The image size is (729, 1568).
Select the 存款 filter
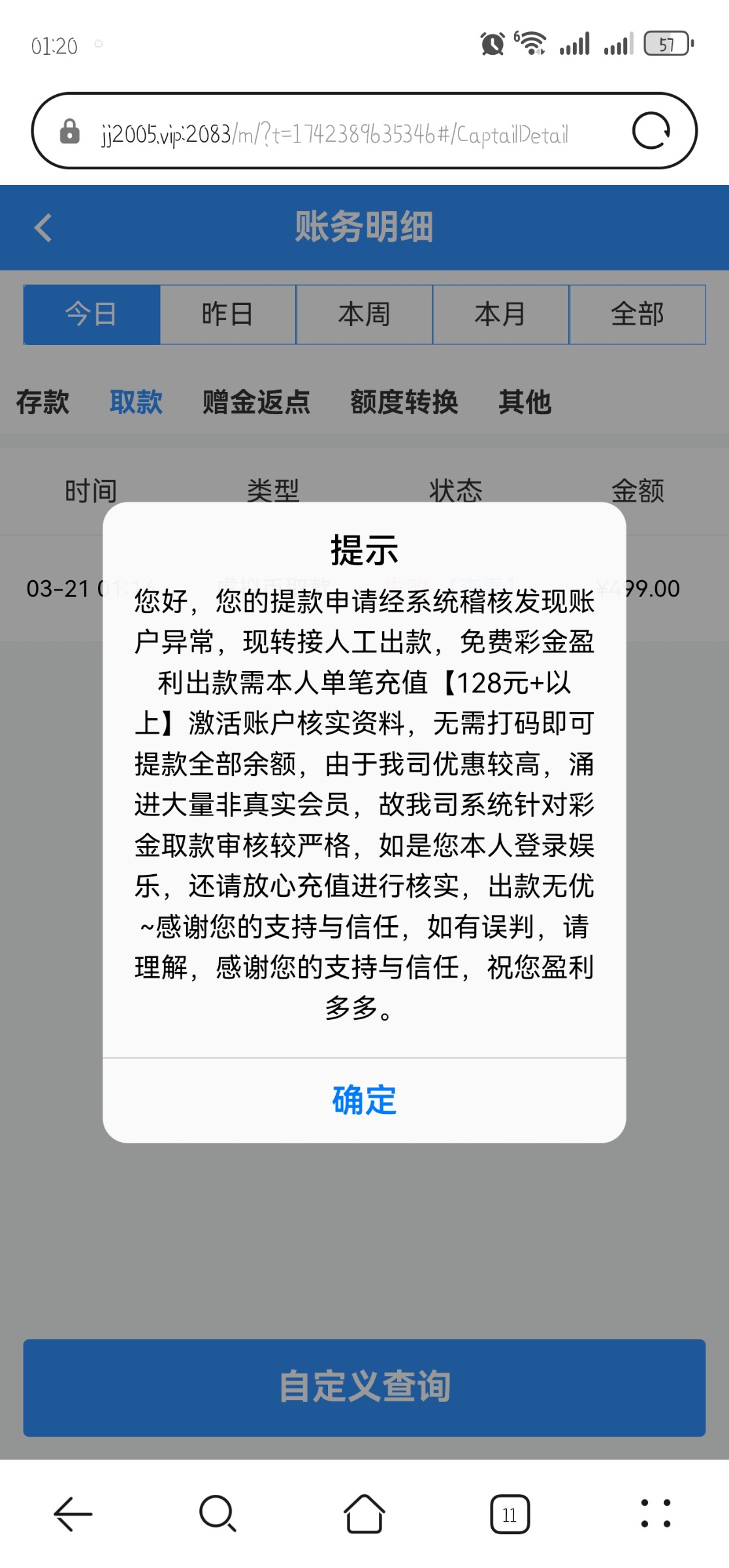[42, 404]
